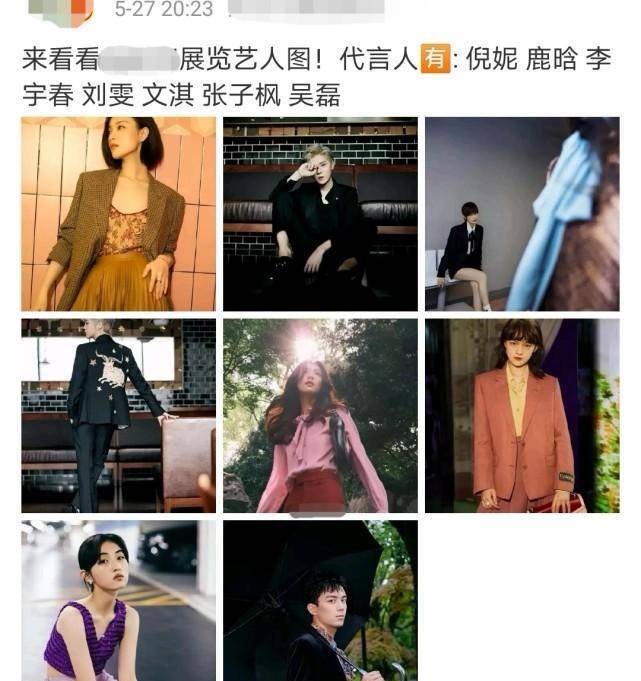Screen dimensions: 641x681
Task: Open the photo of woman in pink blouse outdoors
Action: click(x=320, y=415)
